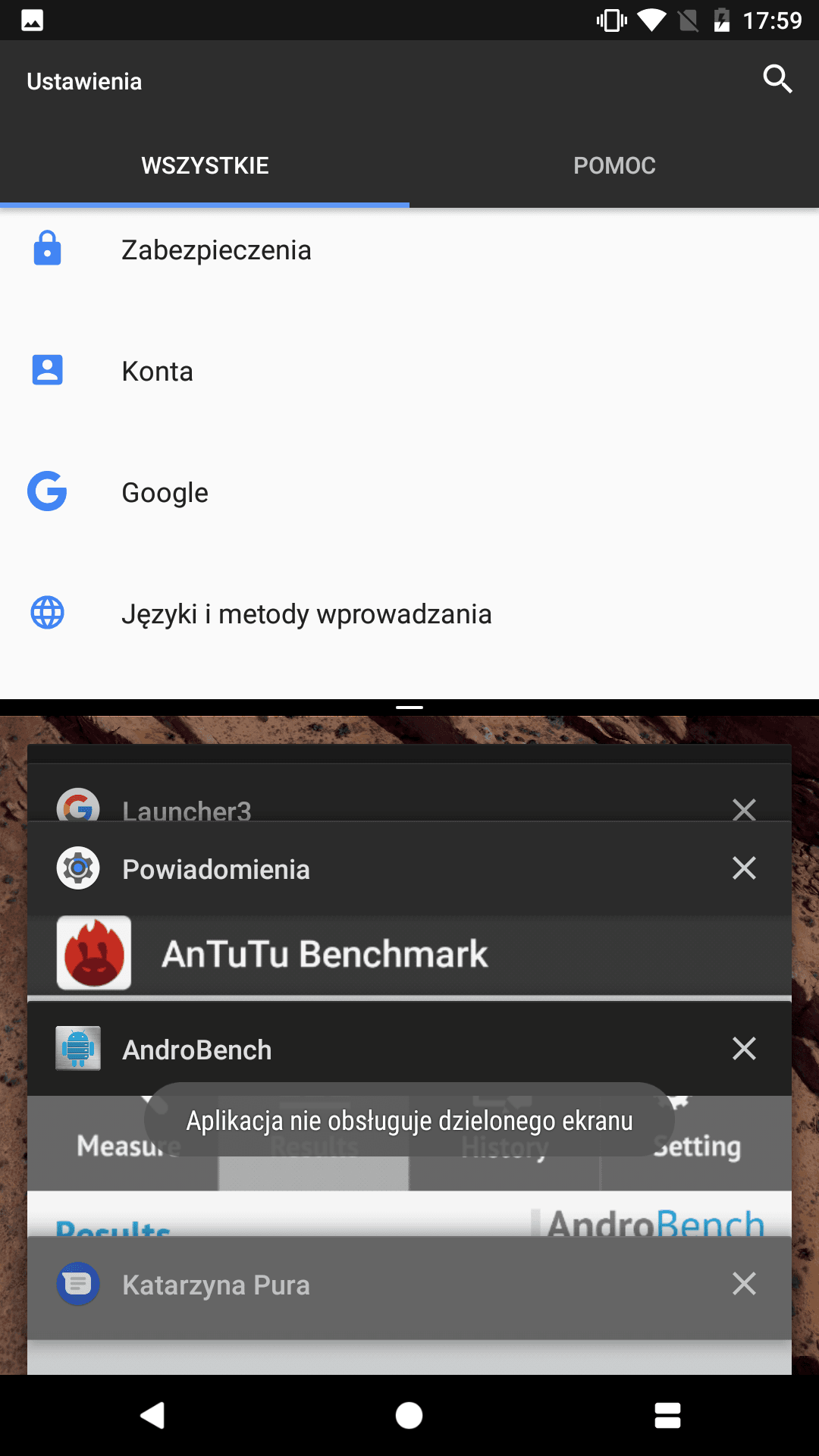Close the AndroBench recent card
The image size is (819, 1456).
pyautogui.click(x=744, y=1049)
